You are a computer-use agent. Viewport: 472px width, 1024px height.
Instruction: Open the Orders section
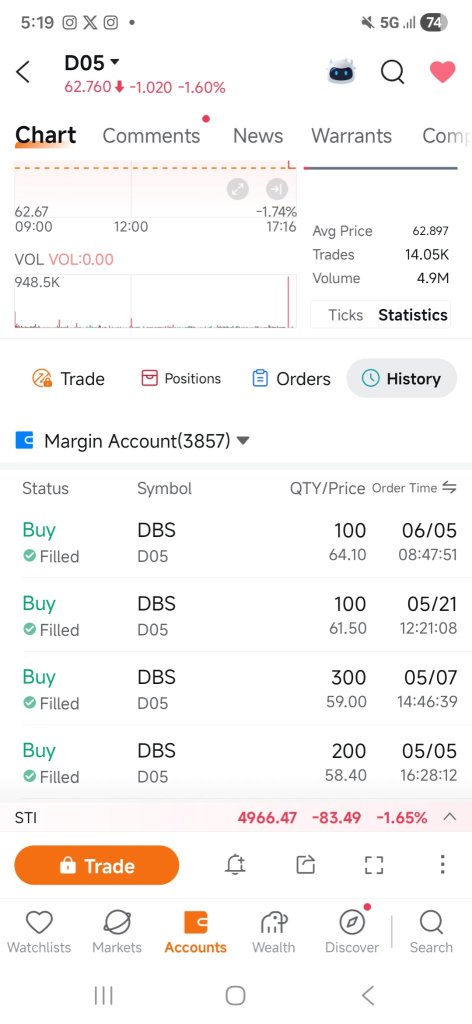[x=291, y=379]
